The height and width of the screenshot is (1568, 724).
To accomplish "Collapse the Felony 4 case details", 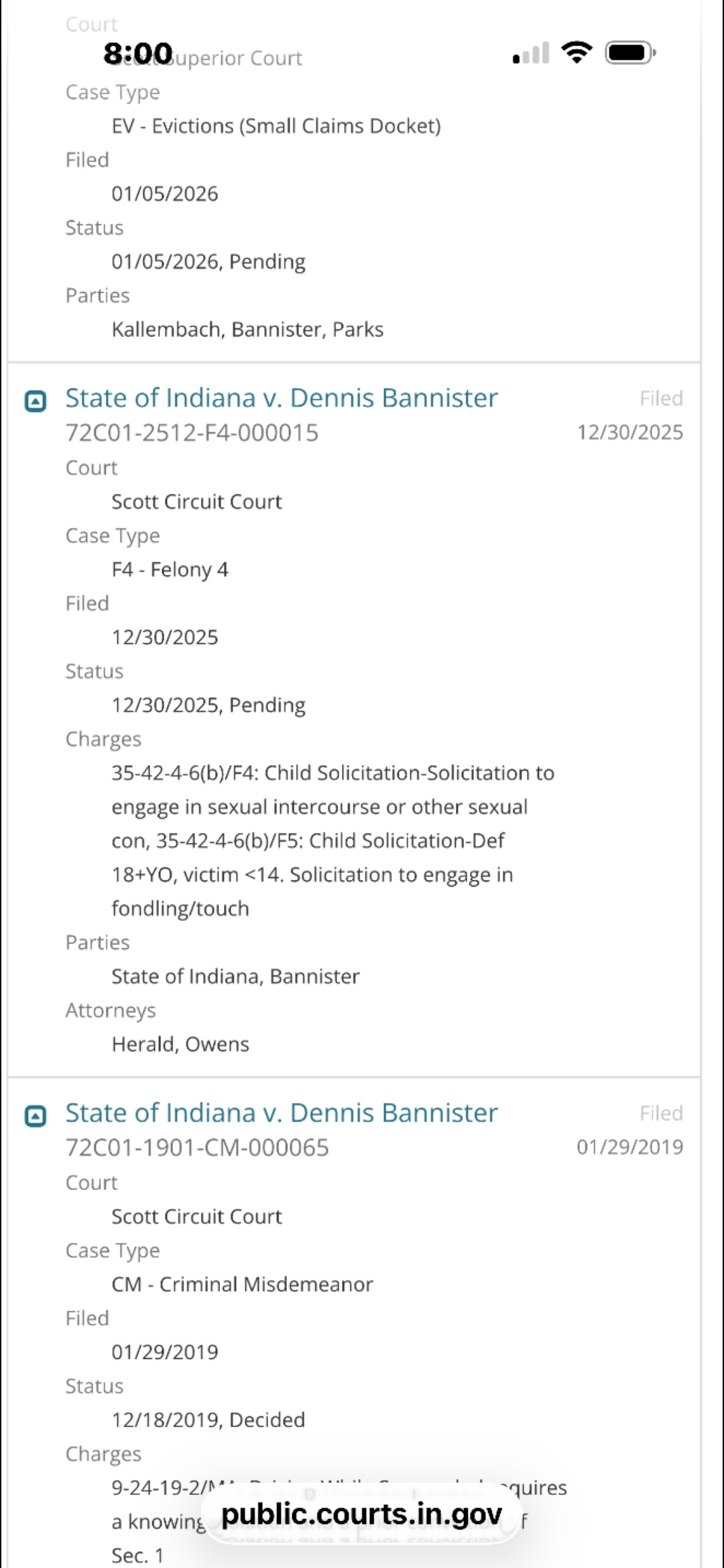I will pos(36,401).
